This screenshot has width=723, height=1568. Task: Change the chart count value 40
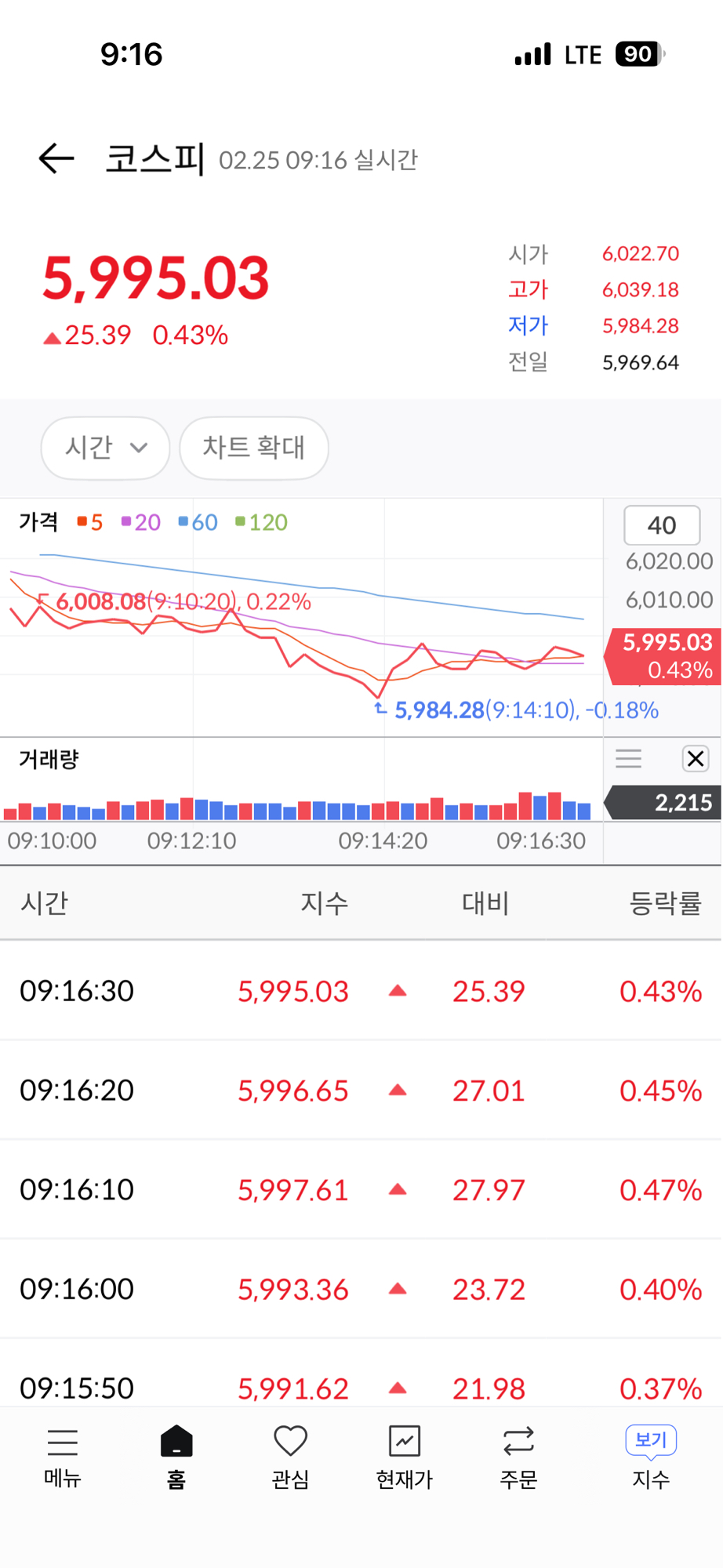pyautogui.click(x=661, y=525)
